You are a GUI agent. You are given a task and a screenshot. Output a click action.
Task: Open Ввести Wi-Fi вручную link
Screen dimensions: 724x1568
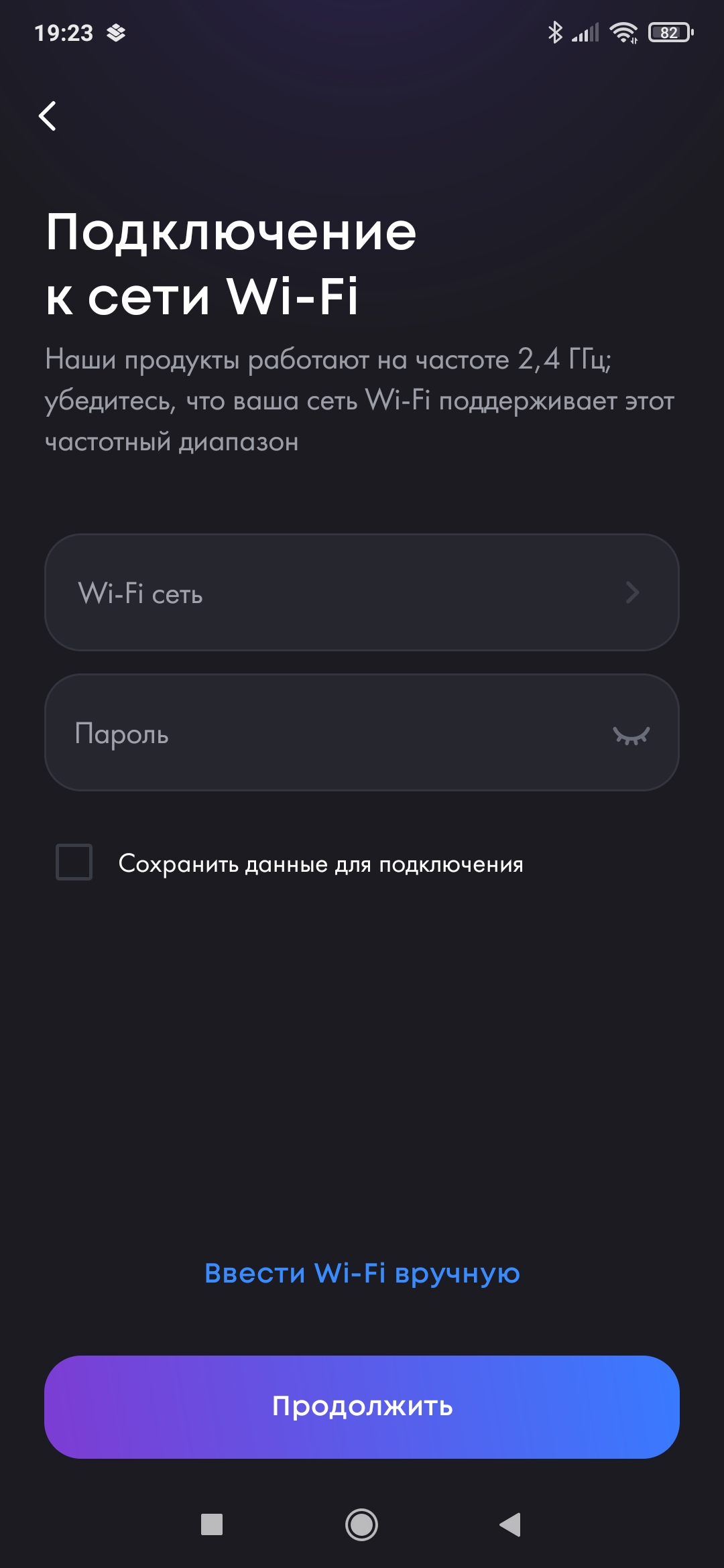pyautogui.click(x=362, y=1273)
